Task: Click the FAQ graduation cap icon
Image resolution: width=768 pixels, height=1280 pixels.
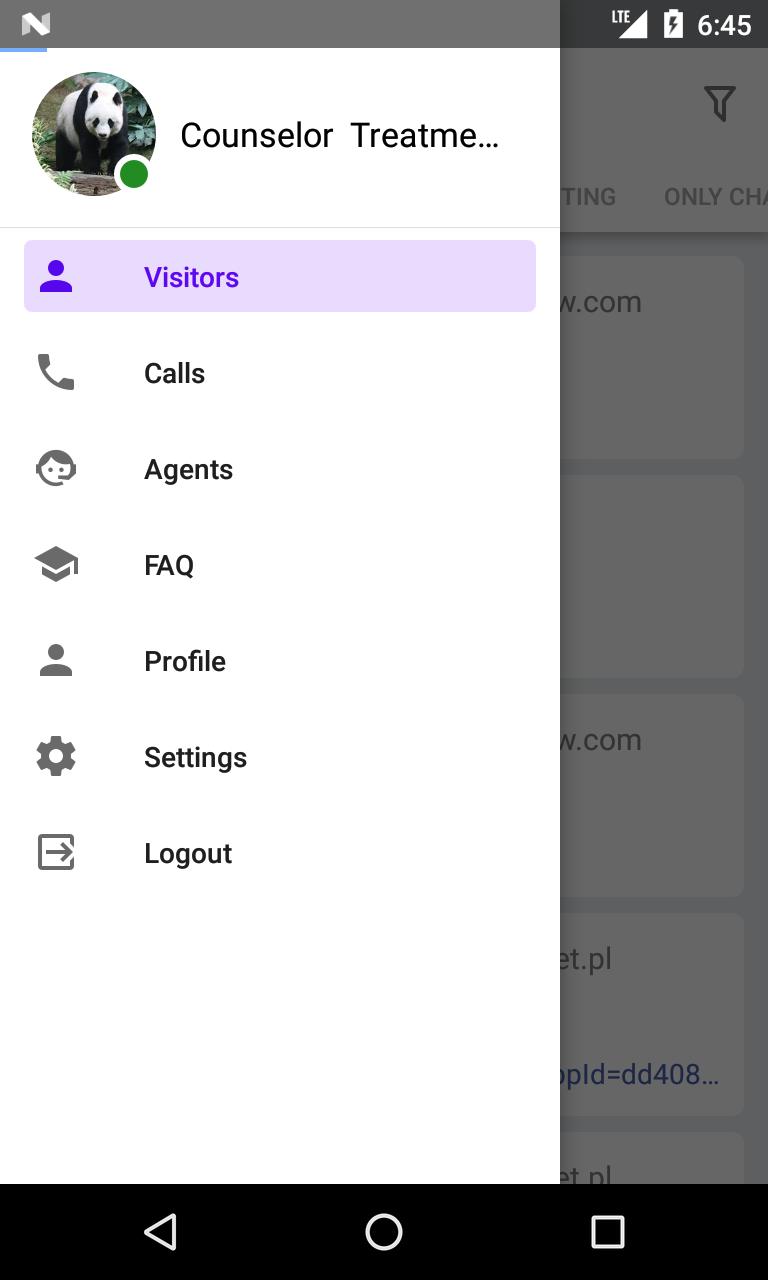Action: (x=55, y=563)
